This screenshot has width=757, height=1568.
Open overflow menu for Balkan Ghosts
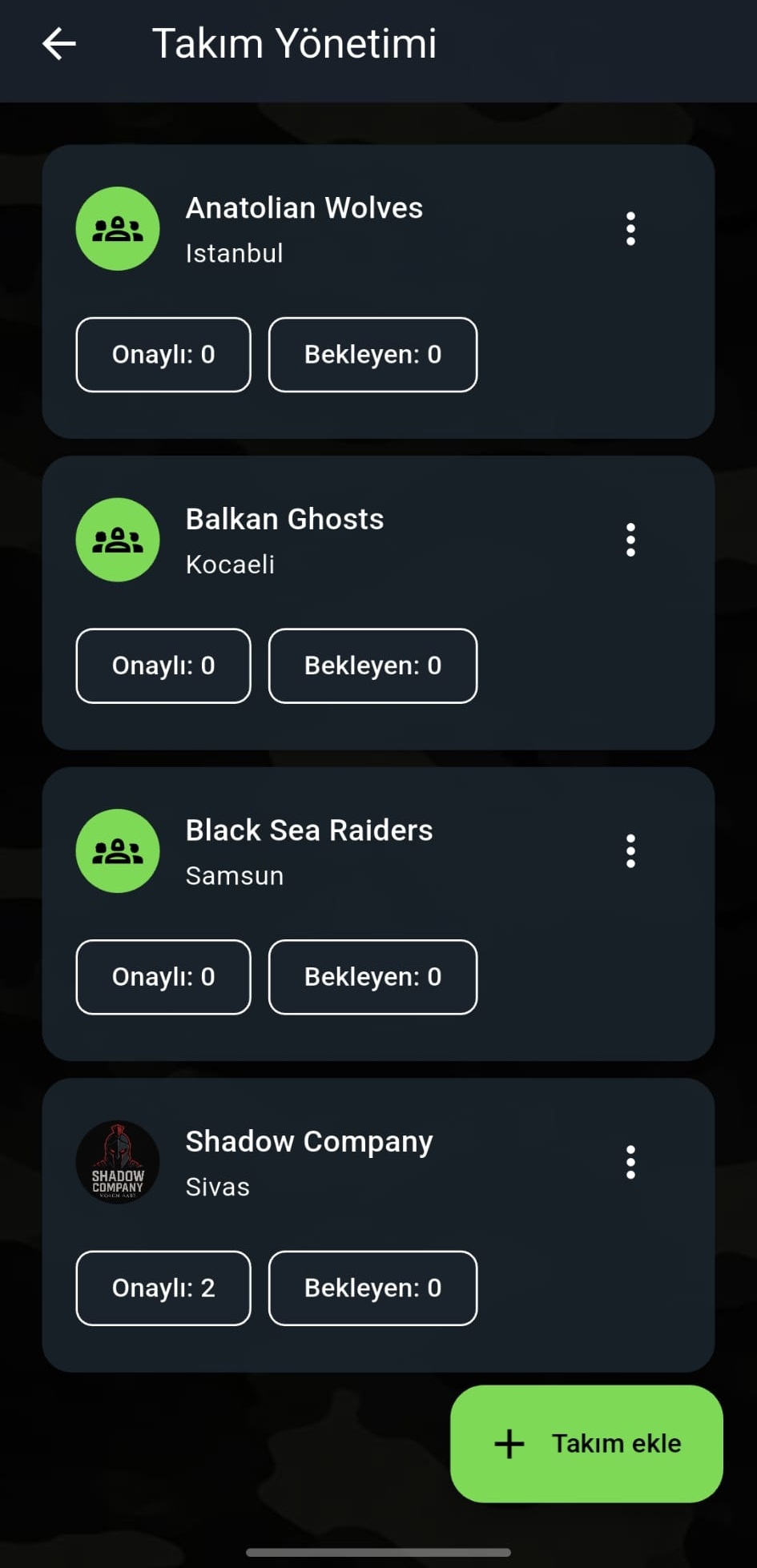(x=630, y=540)
